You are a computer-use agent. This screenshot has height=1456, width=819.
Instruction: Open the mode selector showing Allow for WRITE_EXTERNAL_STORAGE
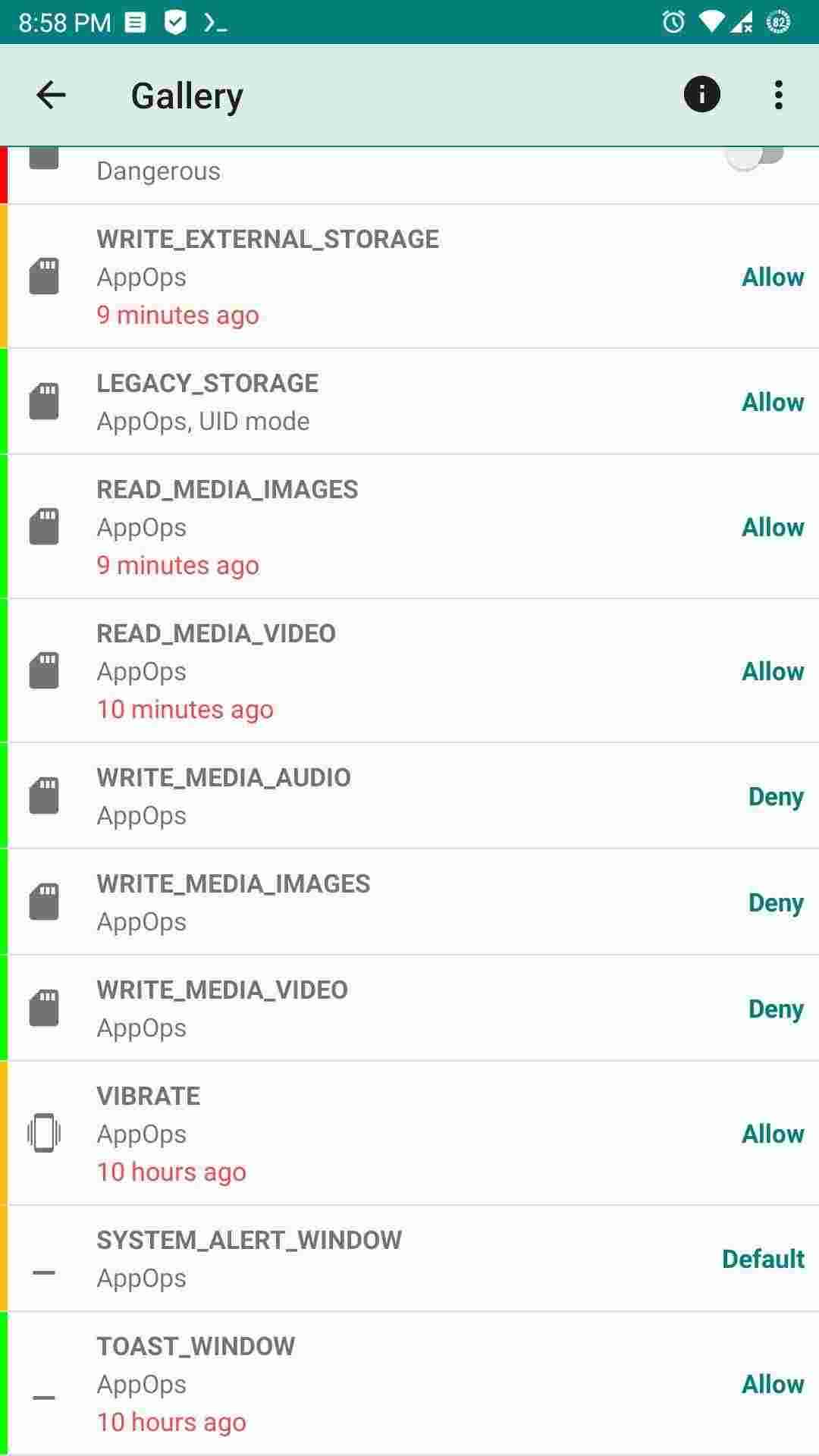(x=773, y=276)
